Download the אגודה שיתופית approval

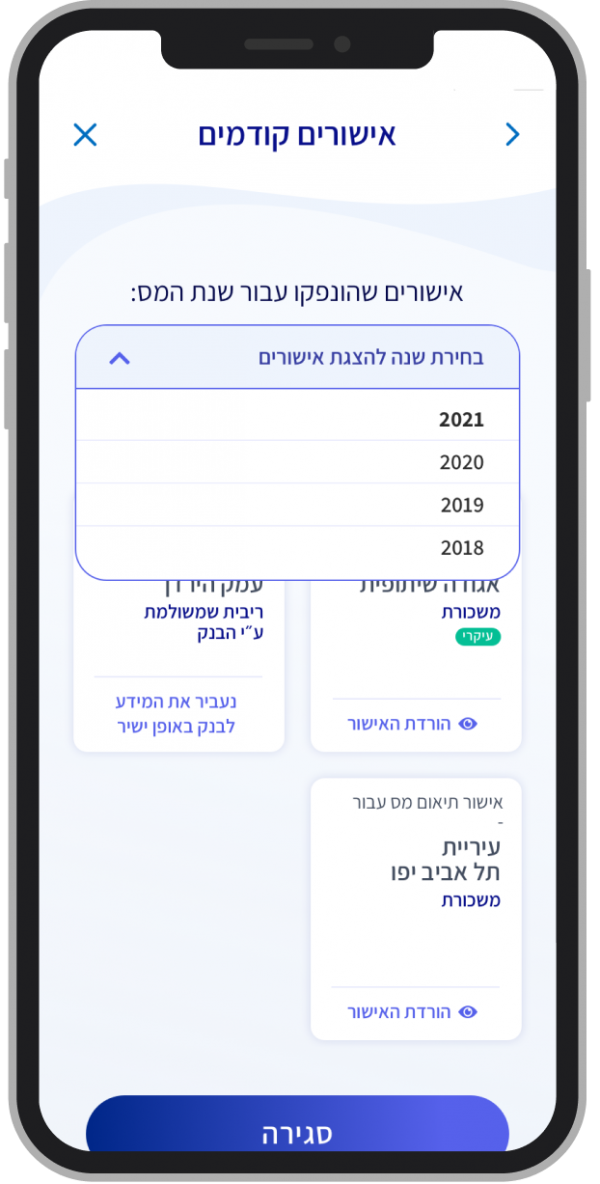coord(413,724)
